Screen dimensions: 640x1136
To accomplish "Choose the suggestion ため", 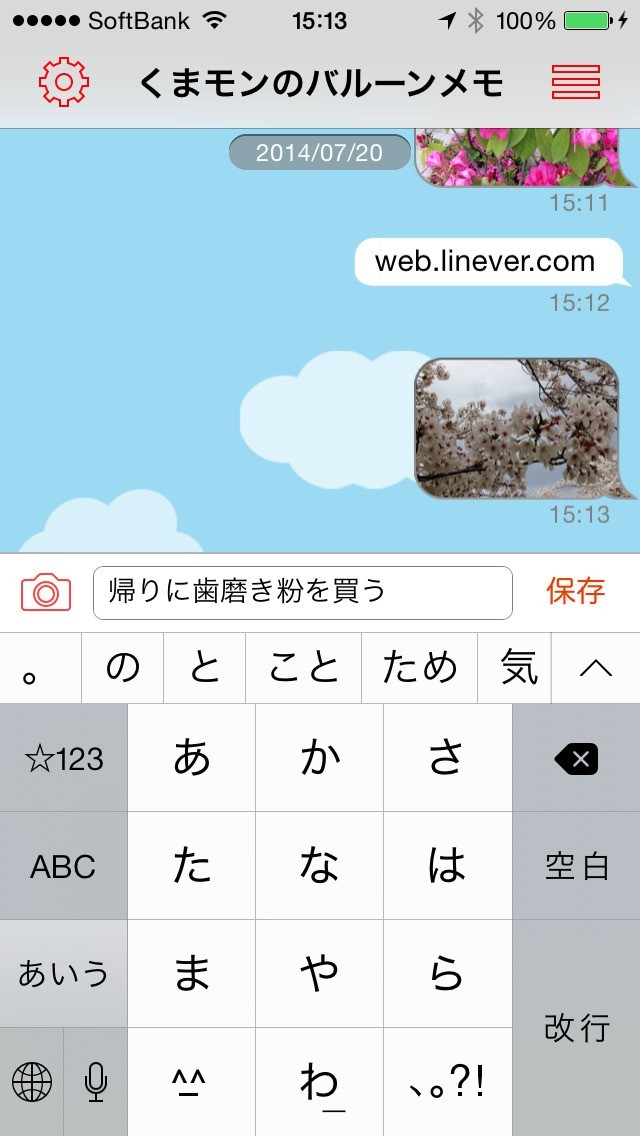I will point(419,668).
